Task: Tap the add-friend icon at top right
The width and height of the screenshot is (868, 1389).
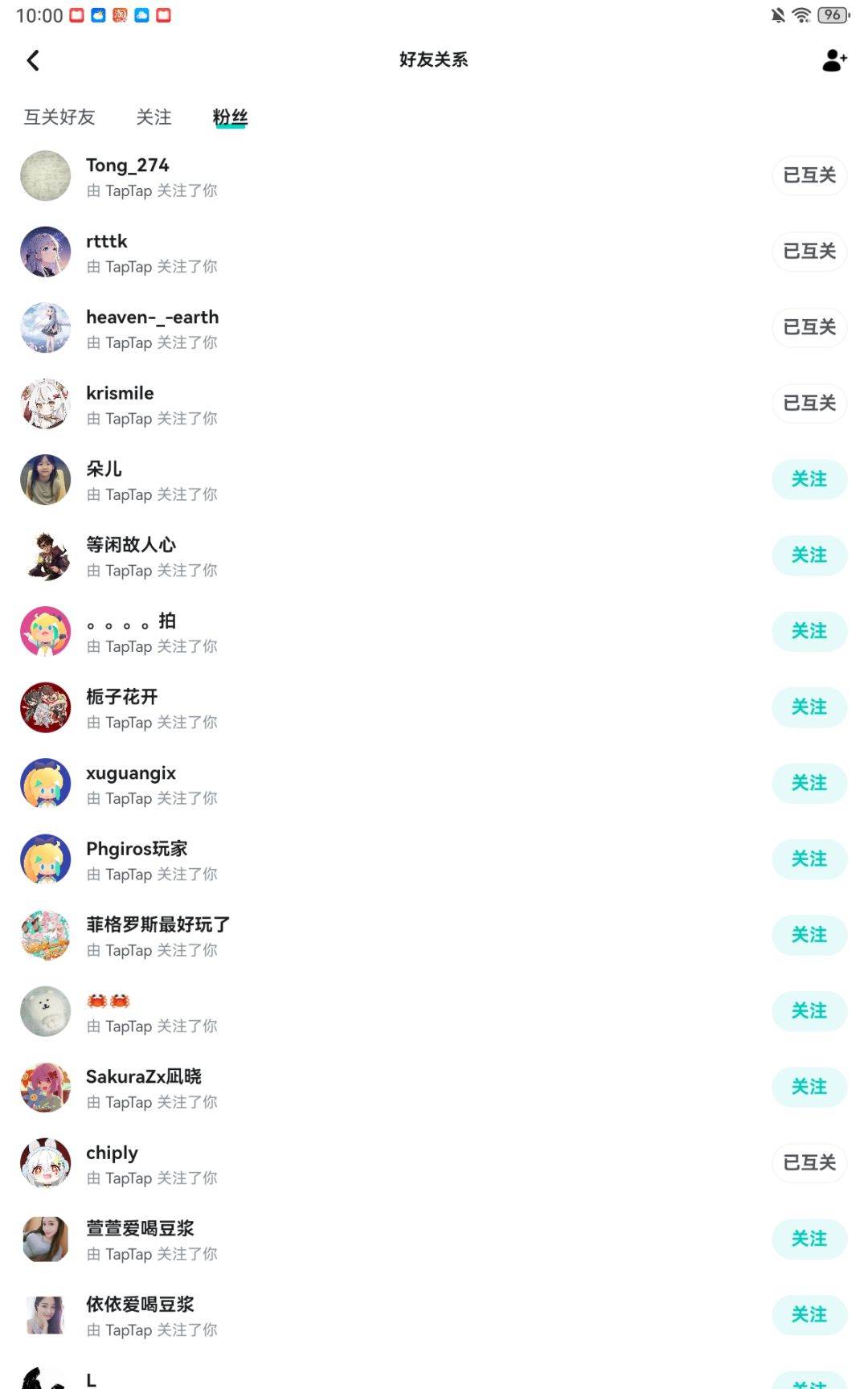Action: pyautogui.click(x=833, y=60)
